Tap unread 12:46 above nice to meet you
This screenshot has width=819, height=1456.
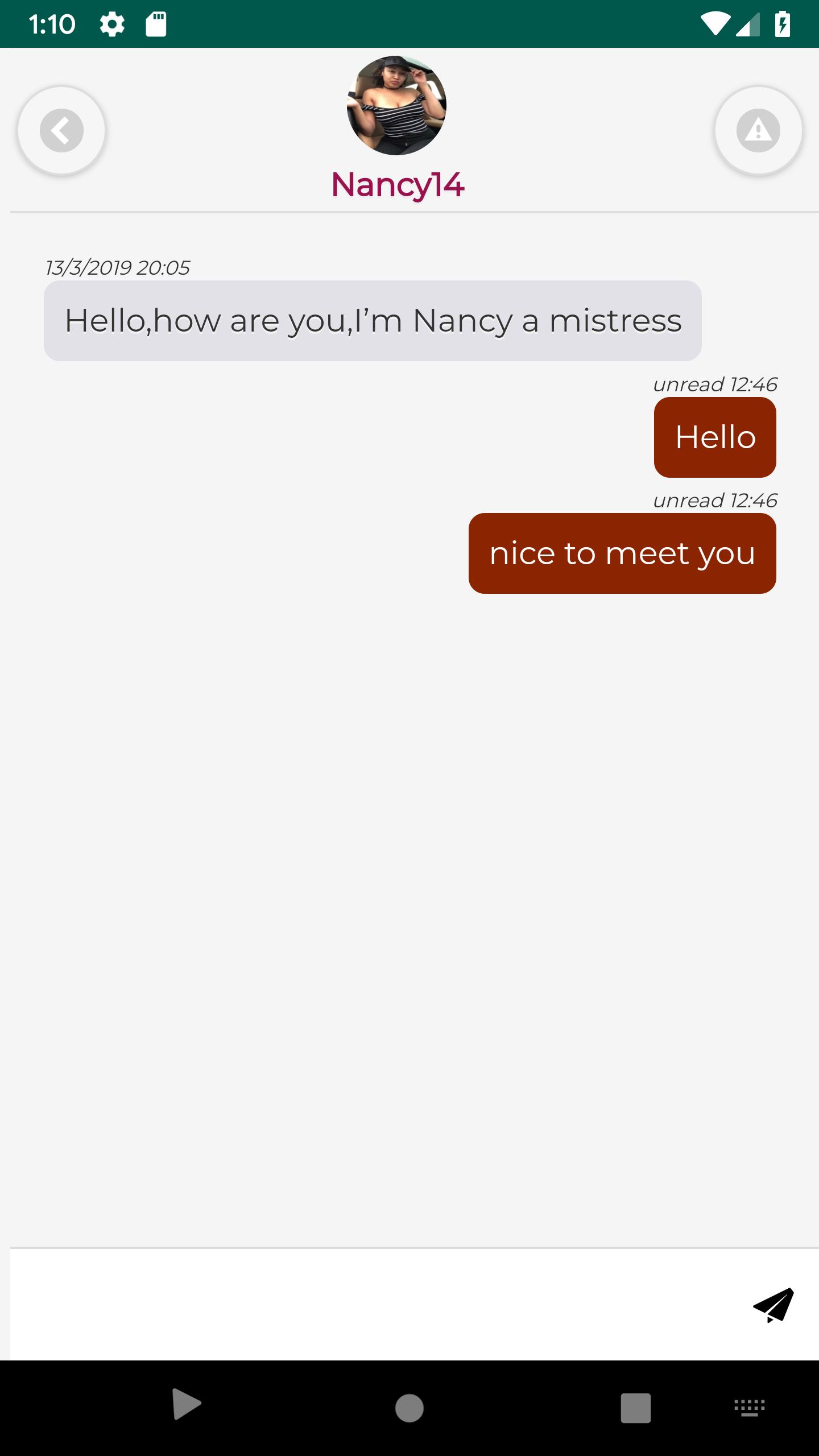pyautogui.click(x=715, y=500)
